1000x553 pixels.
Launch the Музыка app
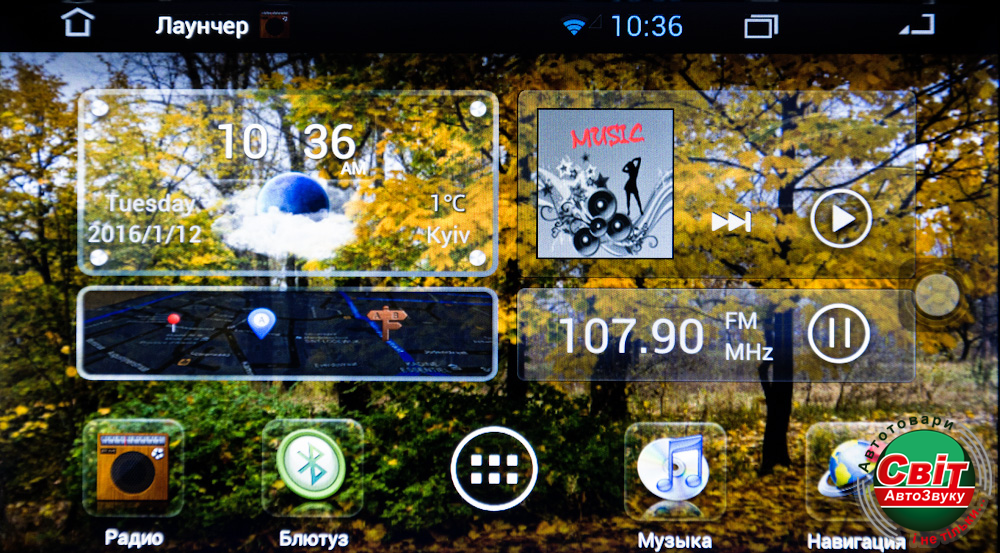[674, 469]
